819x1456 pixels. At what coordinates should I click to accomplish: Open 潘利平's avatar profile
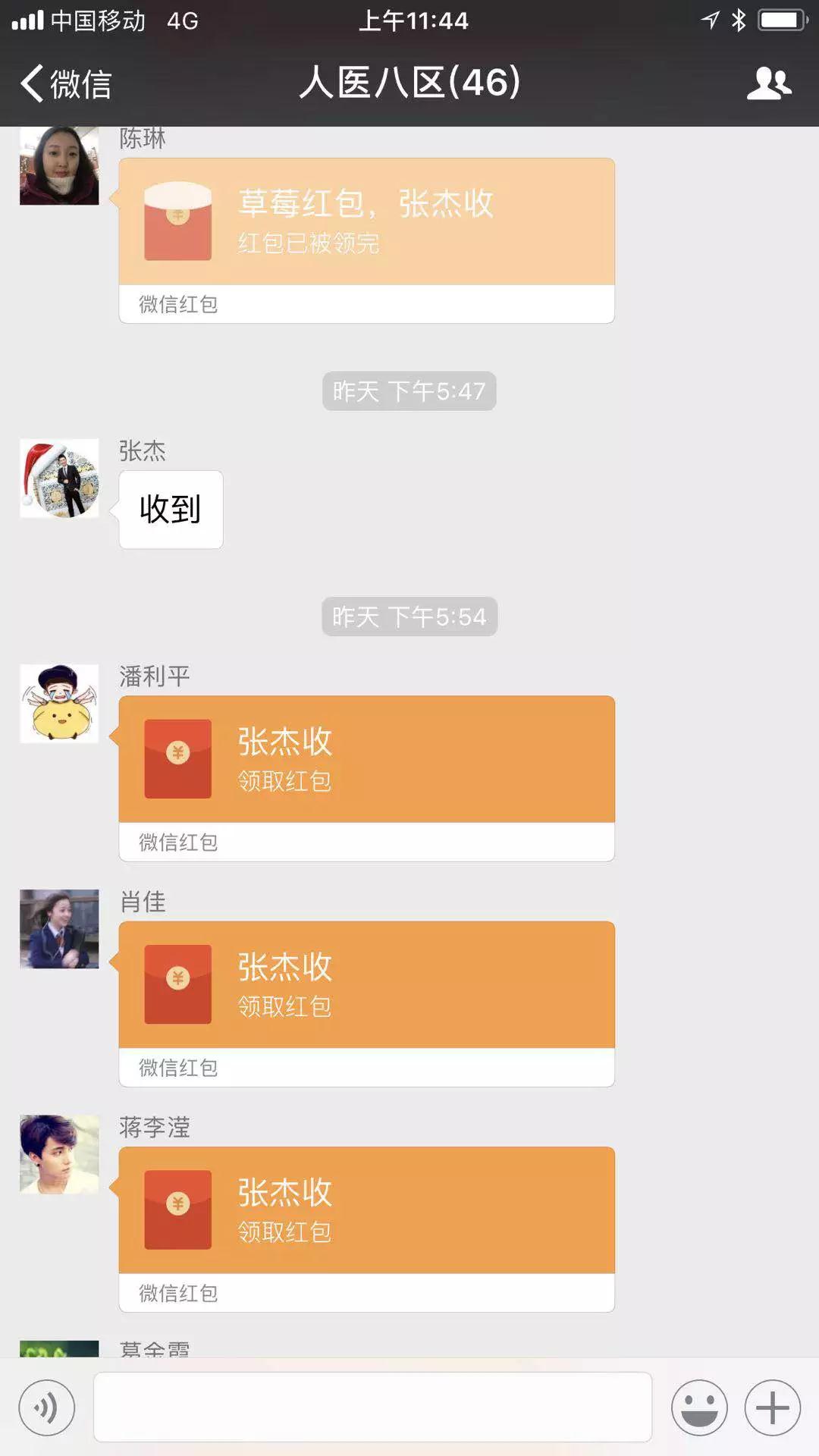coord(59,704)
